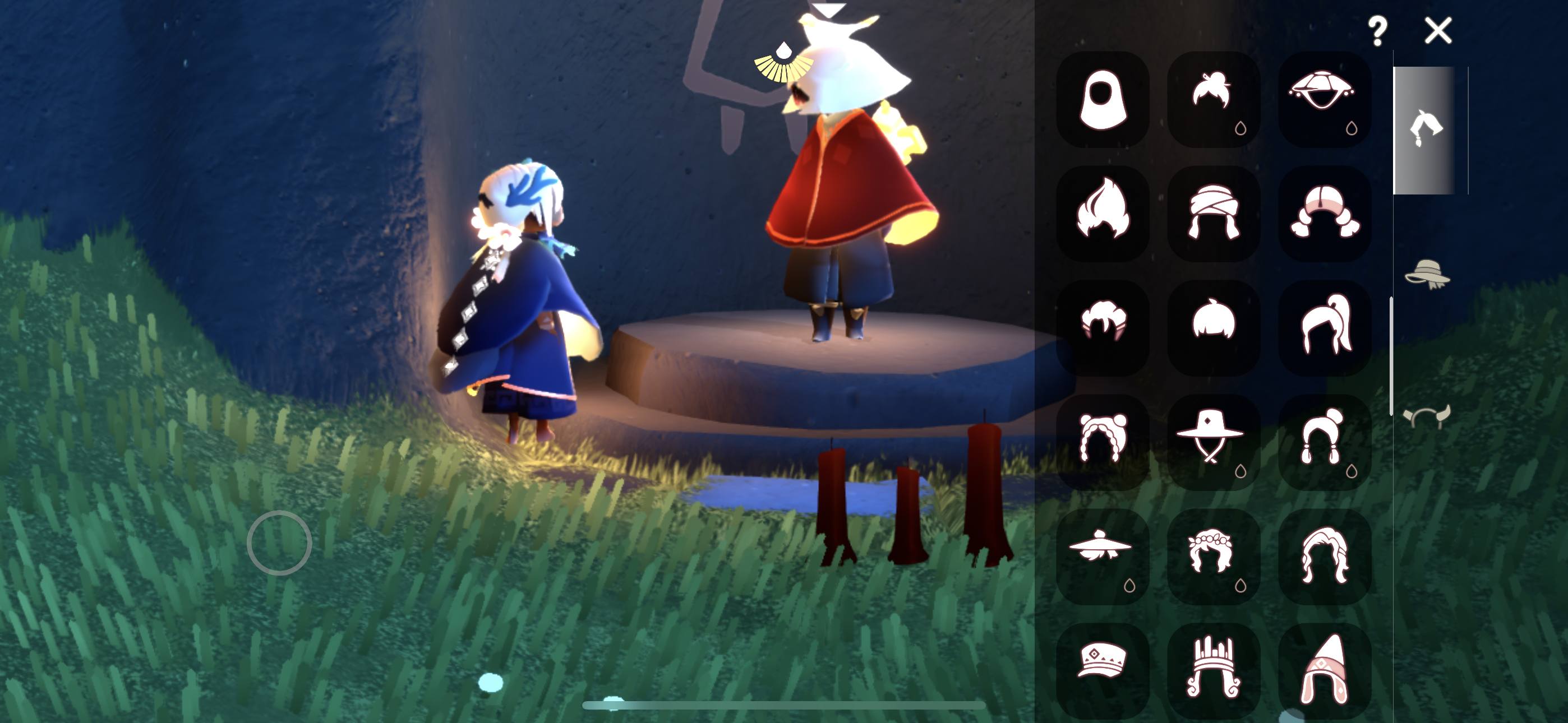Select the hairstyles category tab
1568x723 pixels.
coord(1424,130)
